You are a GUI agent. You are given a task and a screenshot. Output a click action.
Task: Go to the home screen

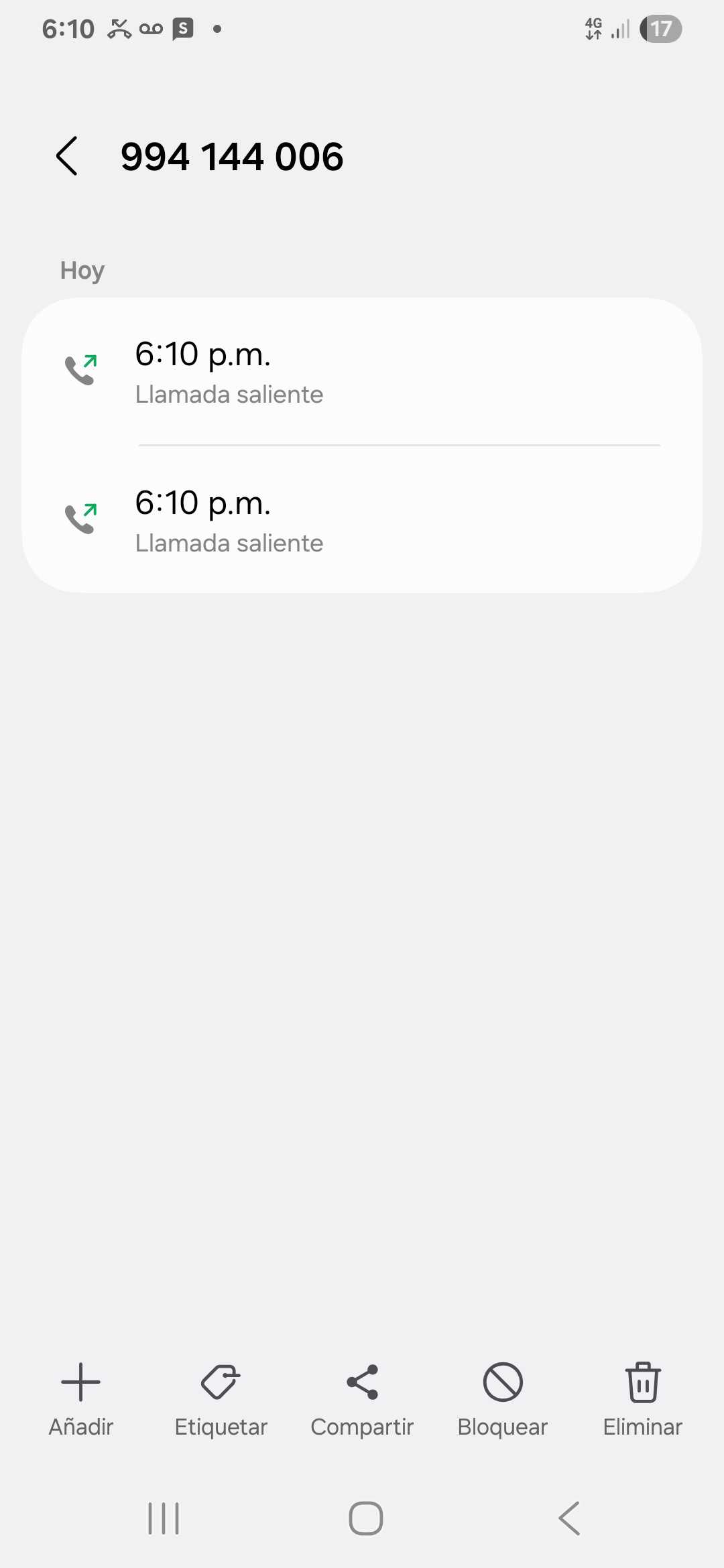pos(366,1518)
